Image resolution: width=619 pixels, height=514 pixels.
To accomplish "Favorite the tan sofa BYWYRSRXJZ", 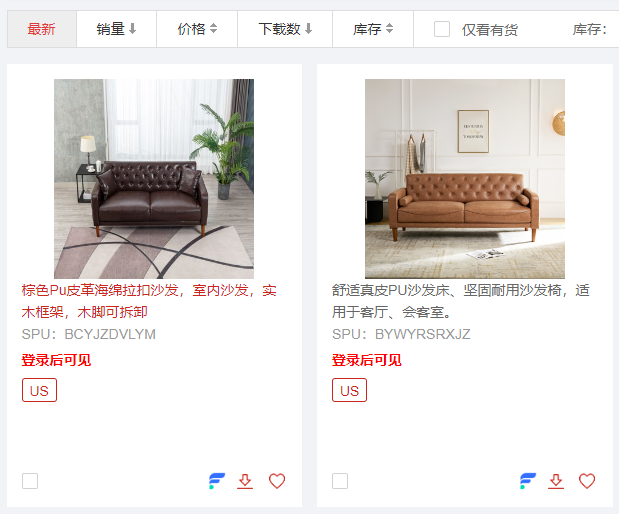I will pos(587,481).
